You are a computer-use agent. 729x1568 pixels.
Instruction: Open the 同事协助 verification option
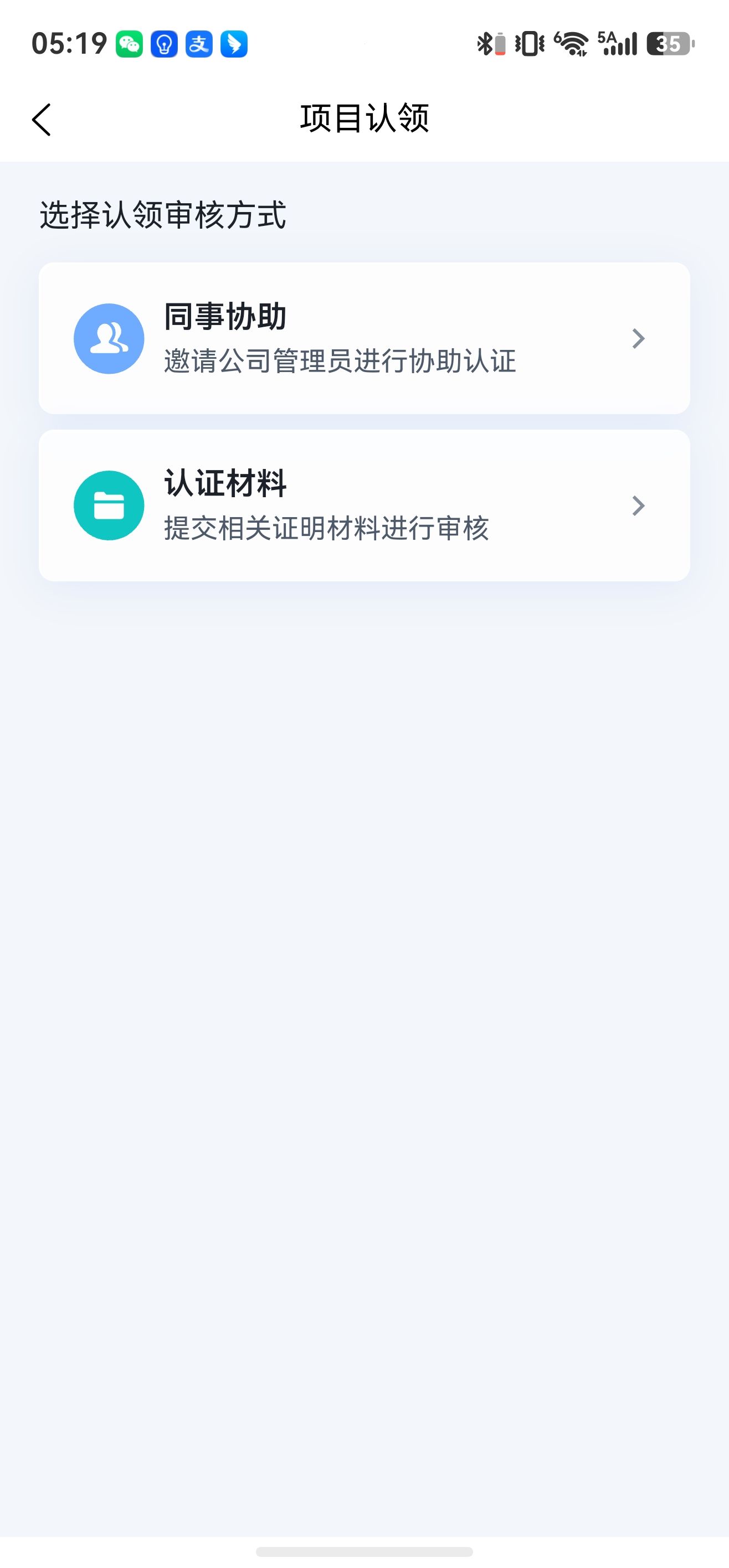tap(363, 338)
